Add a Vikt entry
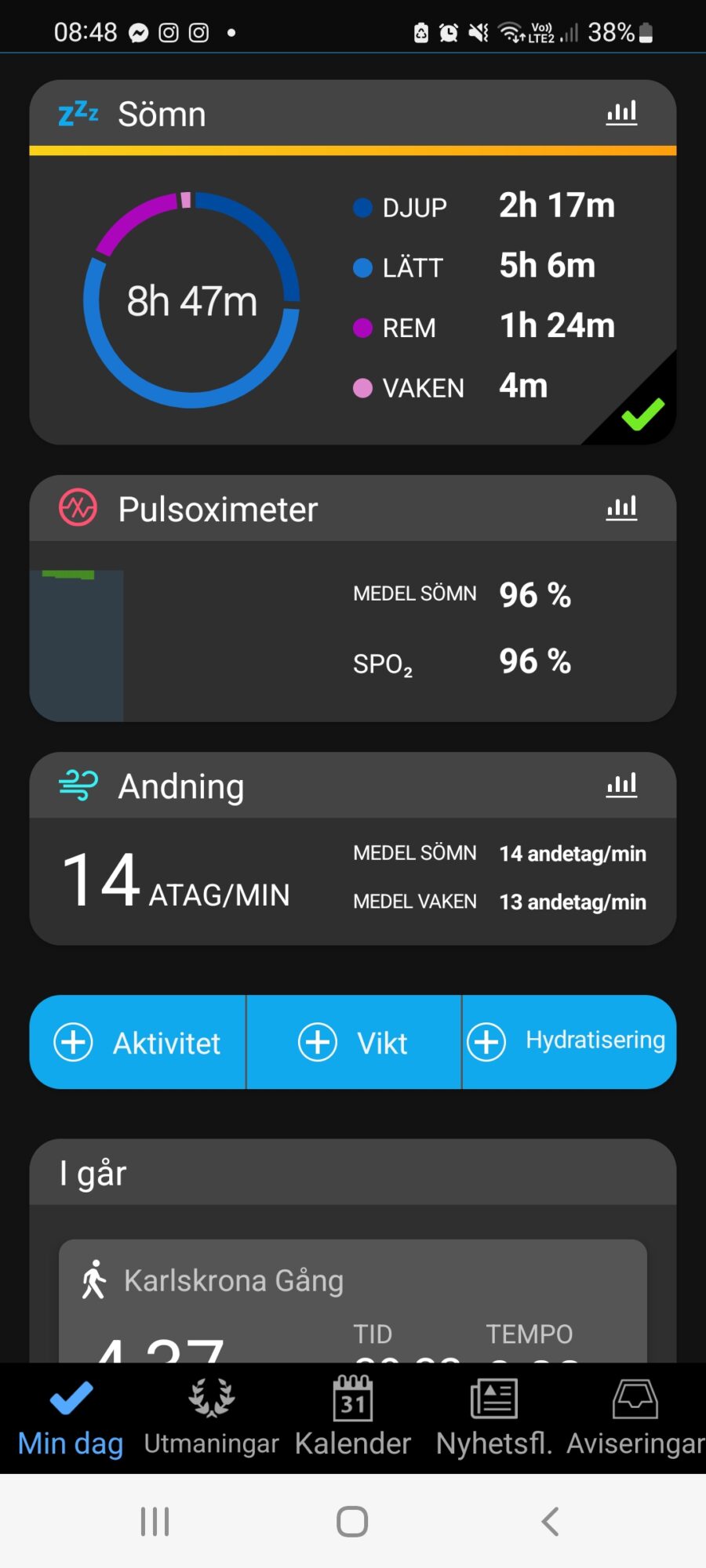This screenshot has width=706, height=1568. point(354,1042)
